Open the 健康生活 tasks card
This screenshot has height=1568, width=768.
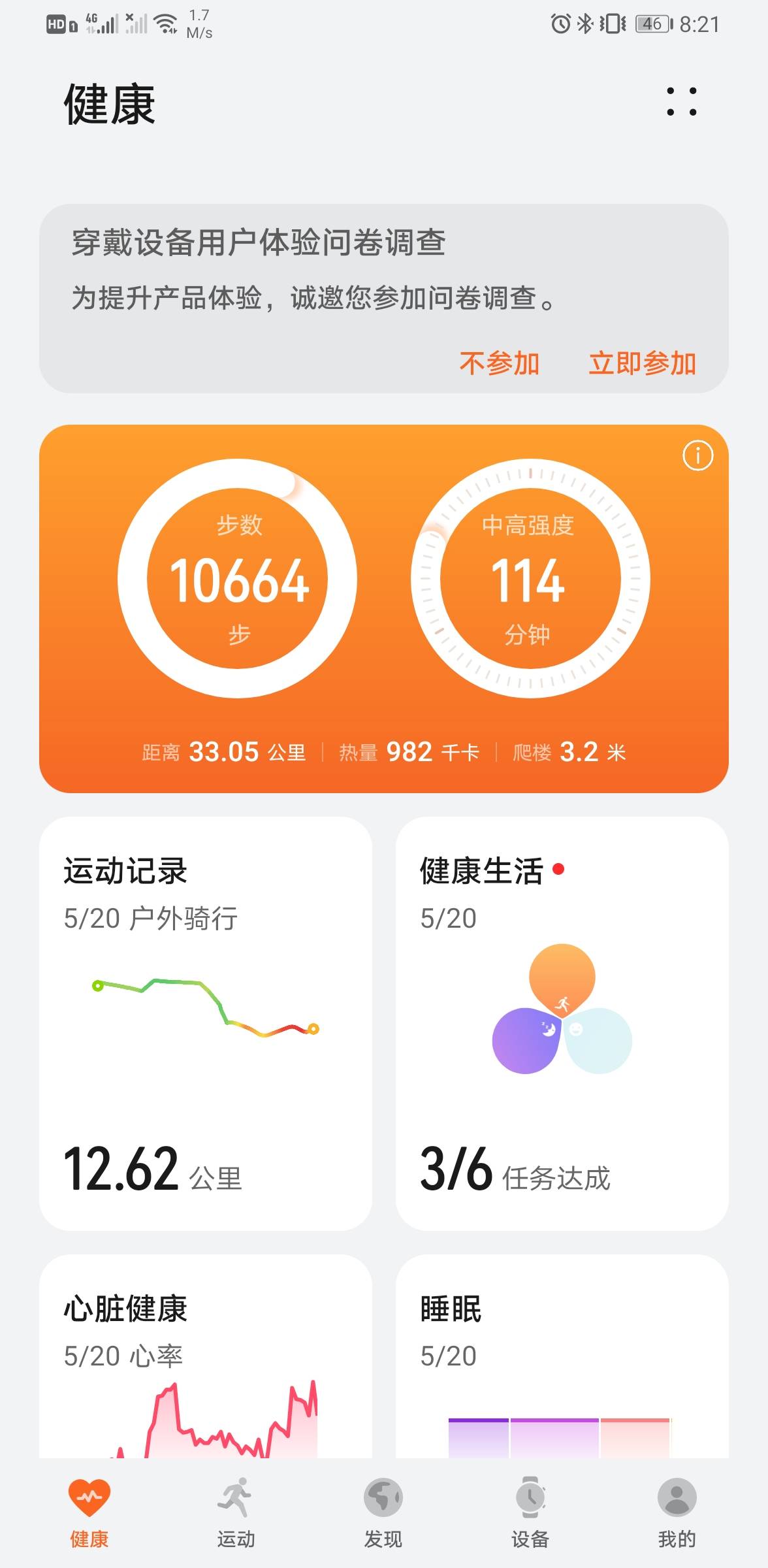(x=562, y=1023)
